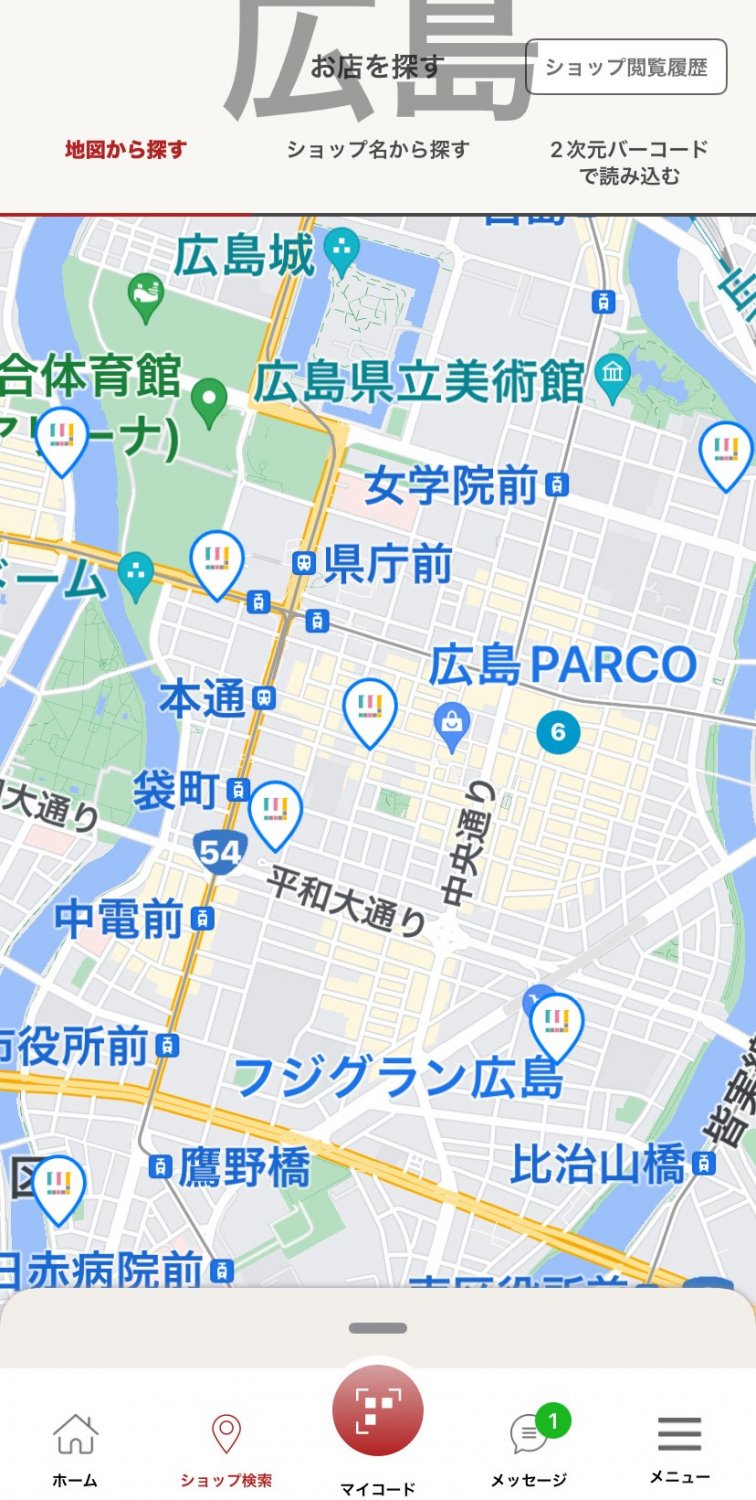Select the 地図から探す tab
The height and width of the screenshot is (1500, 756).
[126, 150]
